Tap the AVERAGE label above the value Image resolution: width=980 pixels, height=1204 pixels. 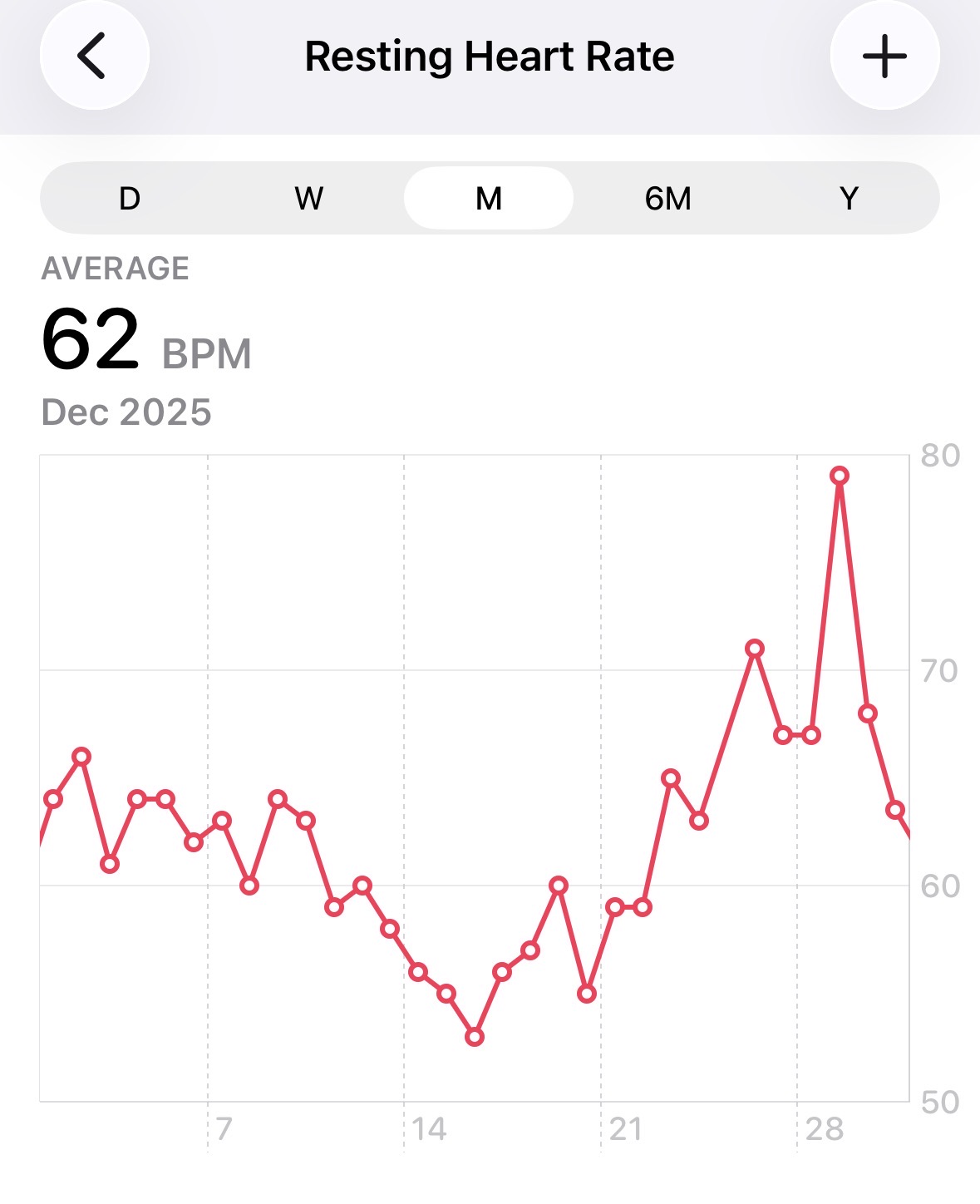(x=116, y=268)
